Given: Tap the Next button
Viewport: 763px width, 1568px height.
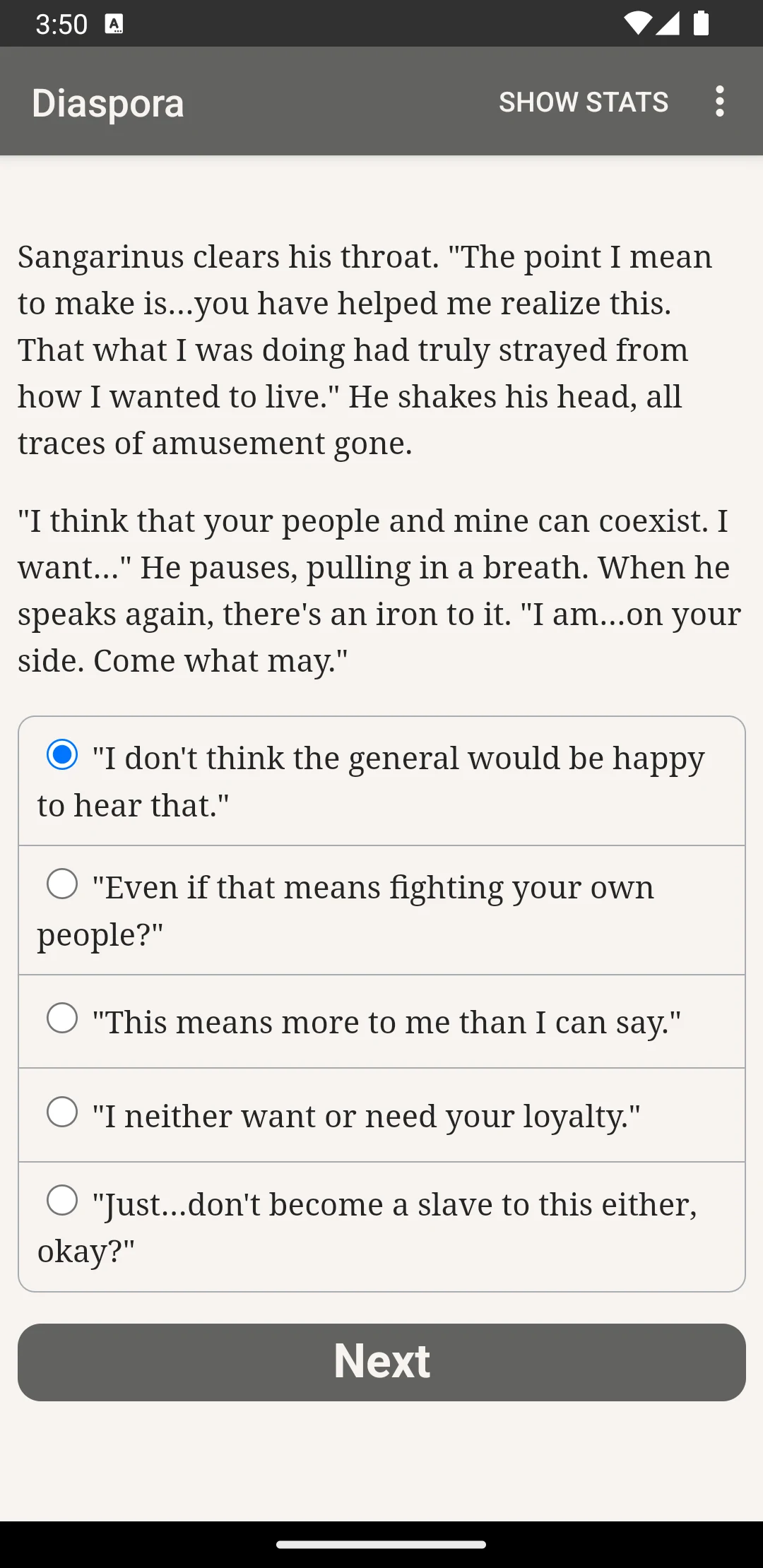Looking at the screenshot, I should (381, 1362).
